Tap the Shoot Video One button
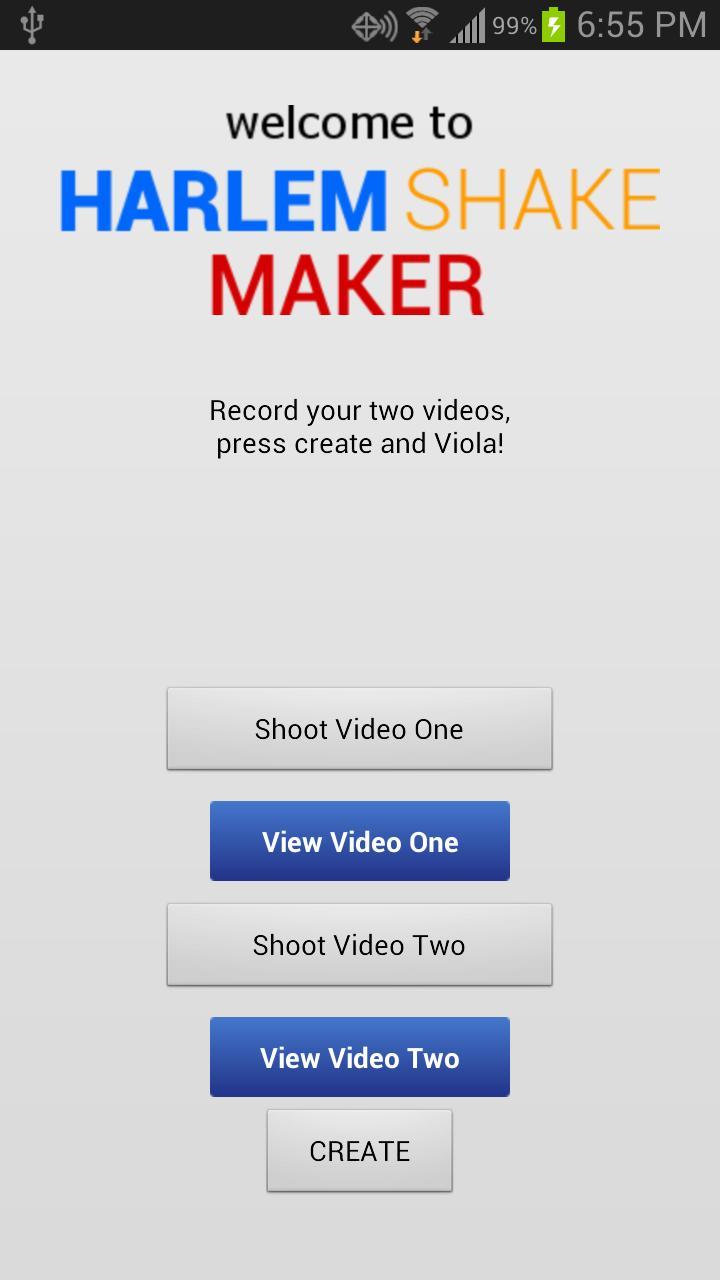Screen dimensions: 720x1280 (x=359, y=728)
